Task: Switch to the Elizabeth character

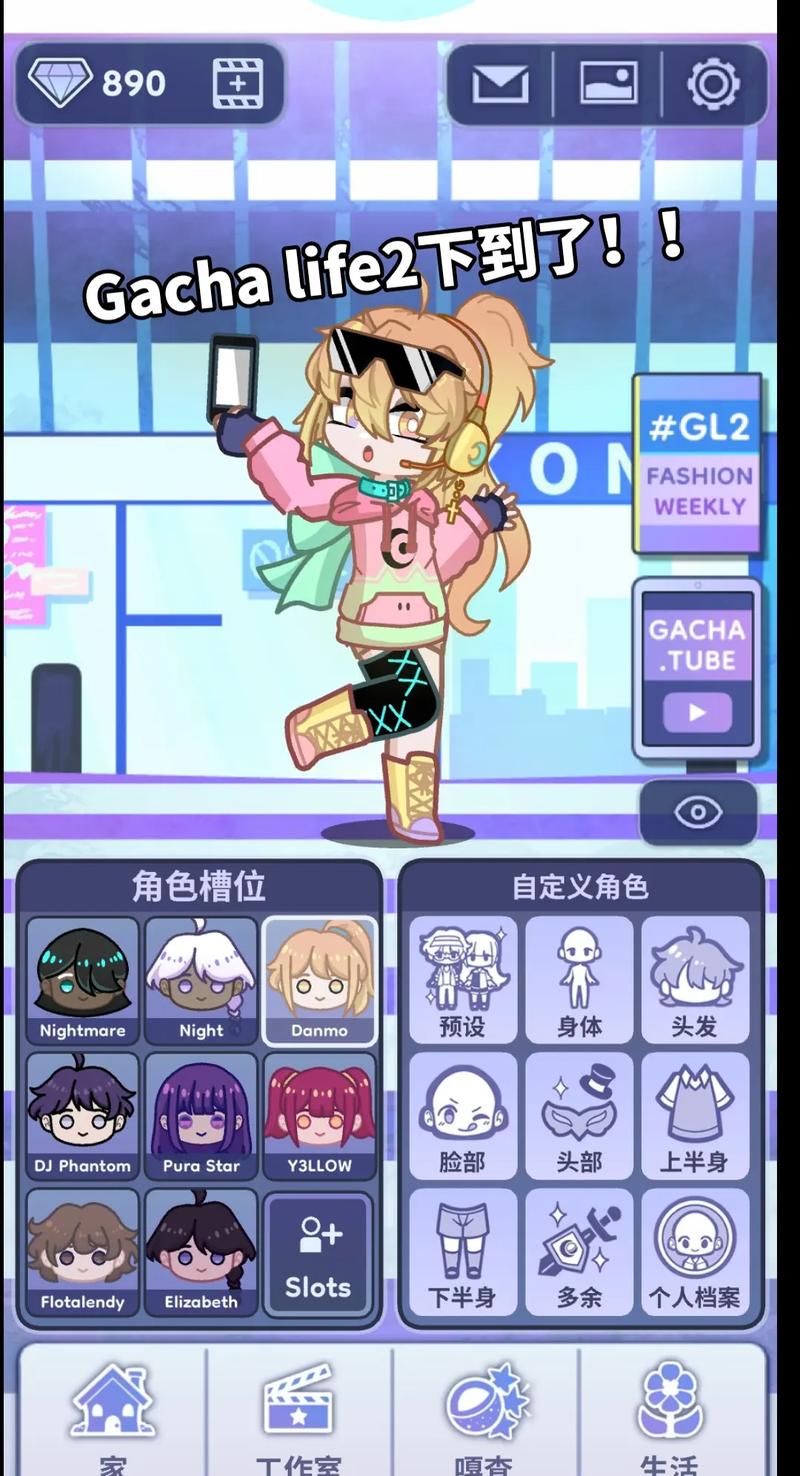Action: [x=201, y=1252]
